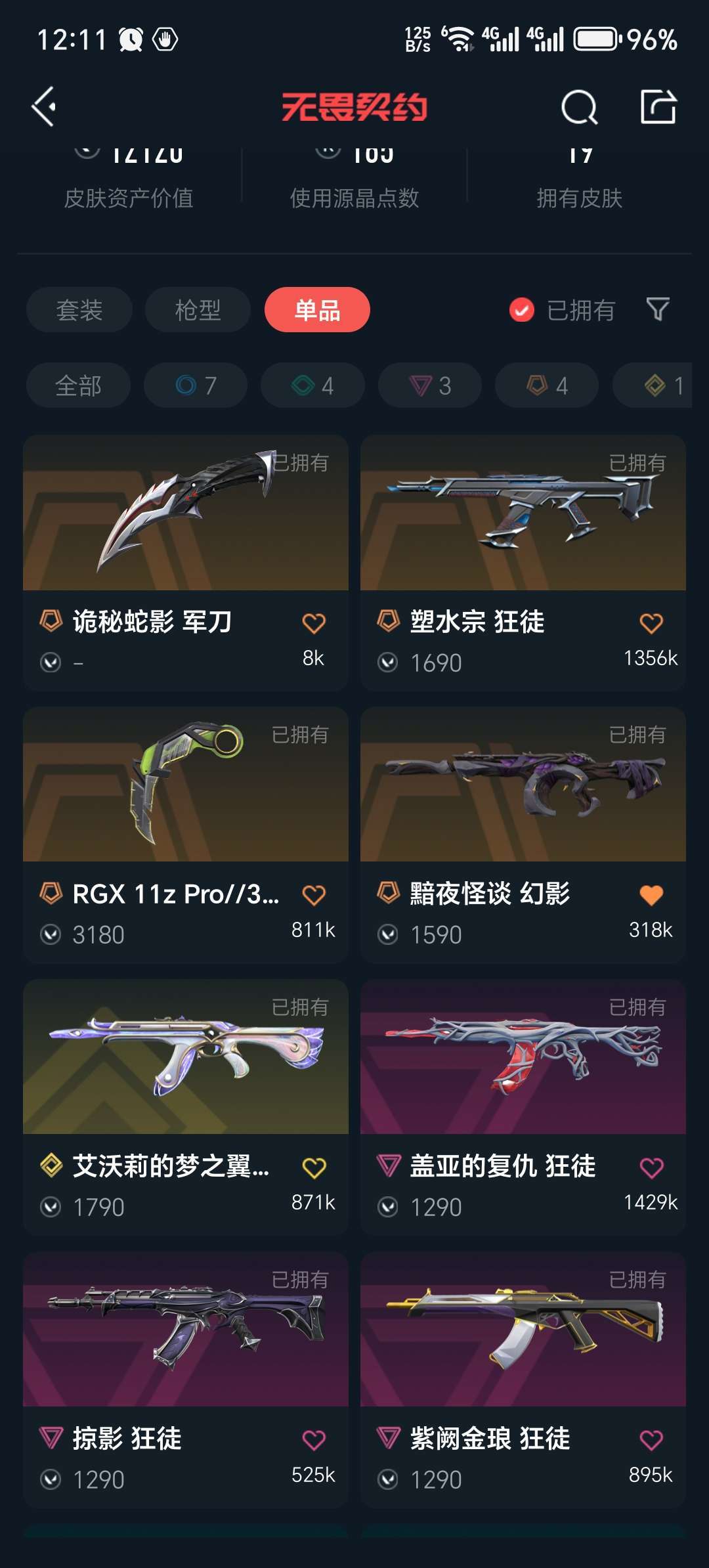The image size is (709, 1568).
Task: Go back using the top-left arrow
Action: coord(44,106)
